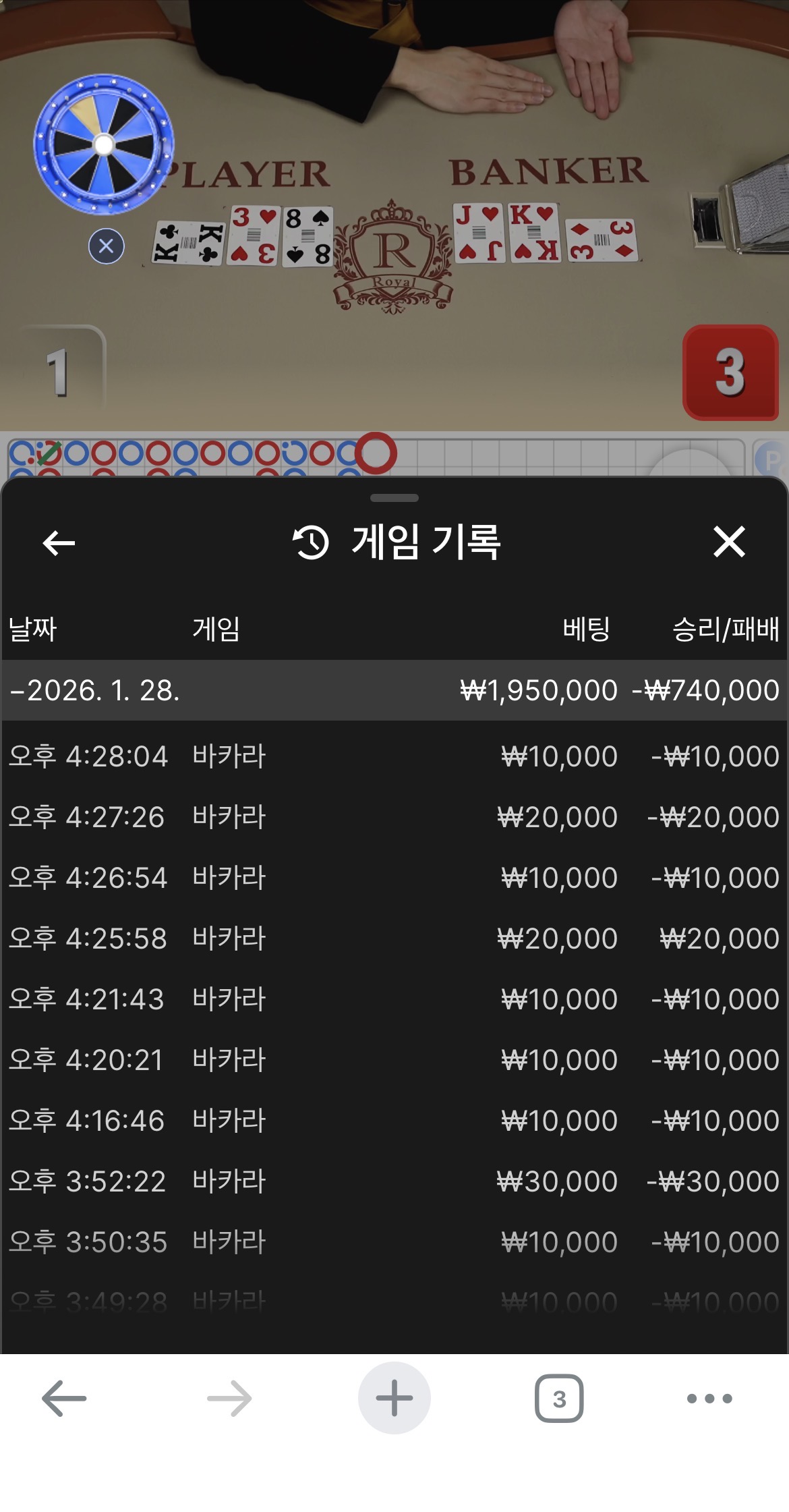The height and width of the screenshot is (1512, 789).
Task: View the 오후 3:52:22 ₩30,000 bet
Action: (394, 1181)
